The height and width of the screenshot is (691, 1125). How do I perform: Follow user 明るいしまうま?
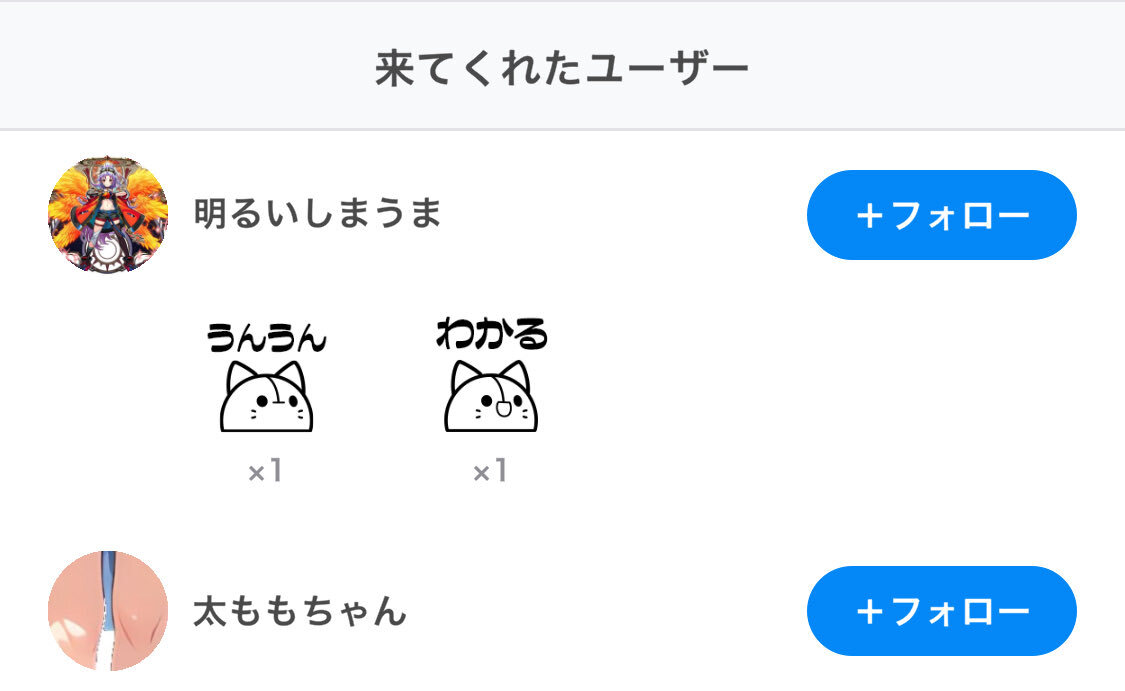941,215
